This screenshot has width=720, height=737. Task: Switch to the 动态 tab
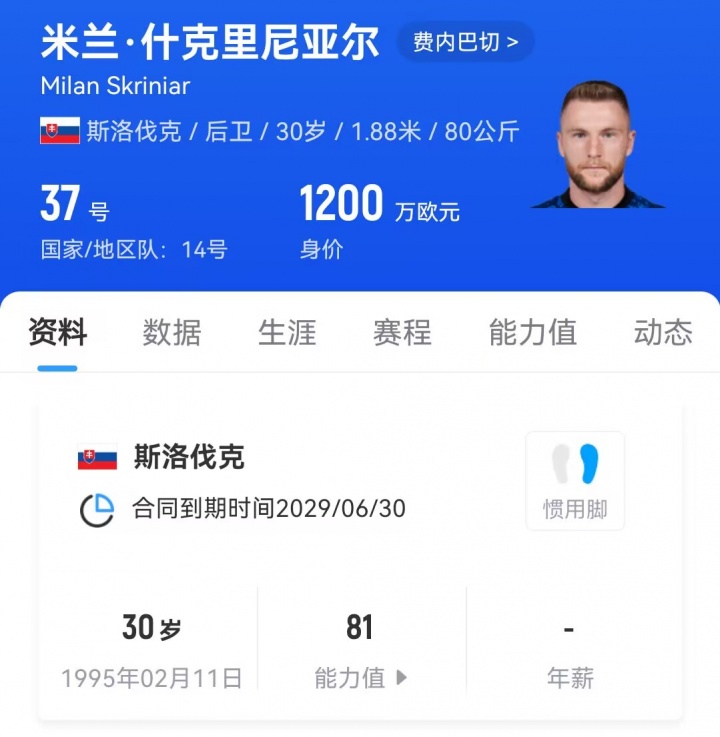coord(662,332)
